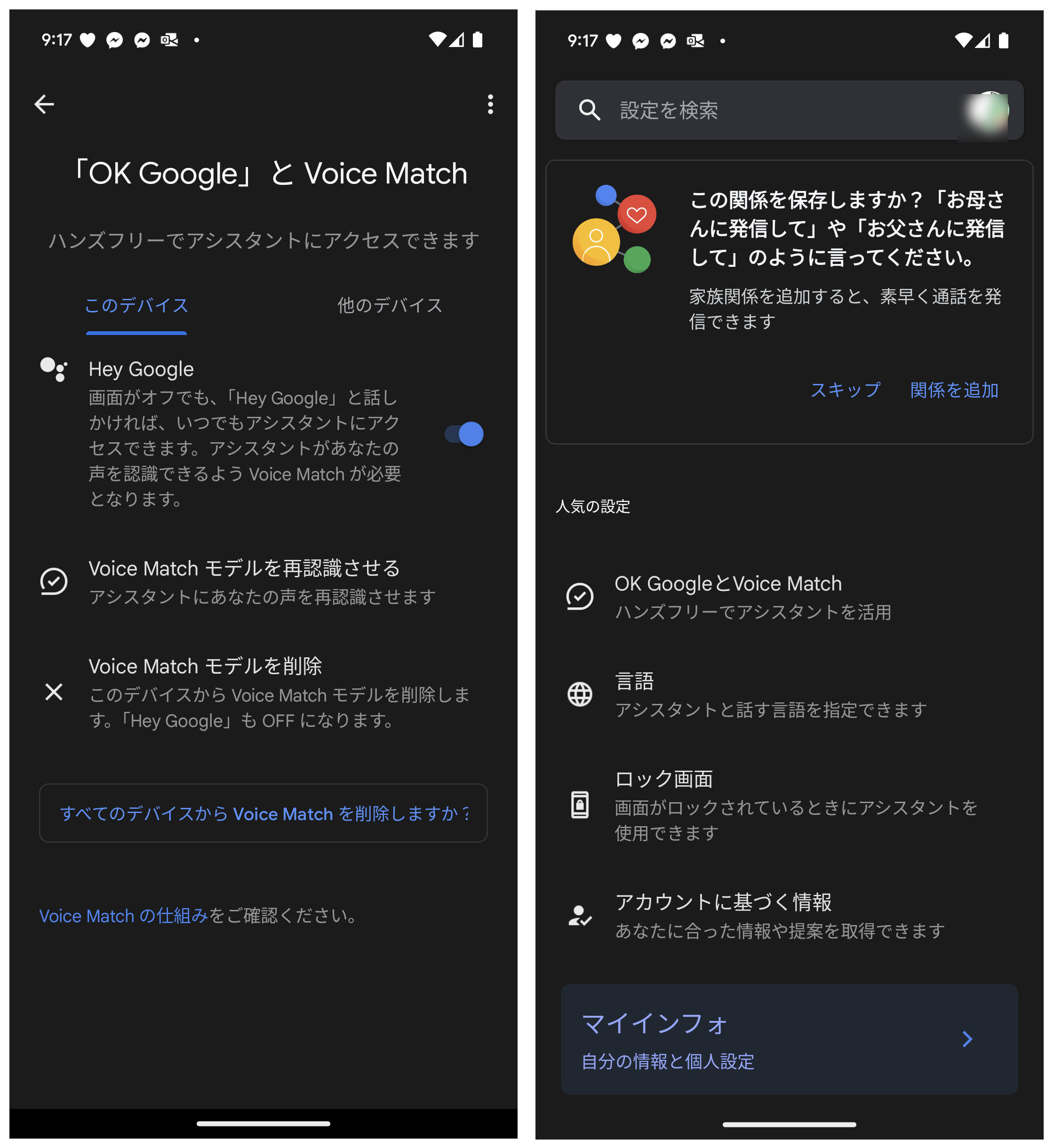
Task: Go back using the arrow icon
Action: (44, 104)
